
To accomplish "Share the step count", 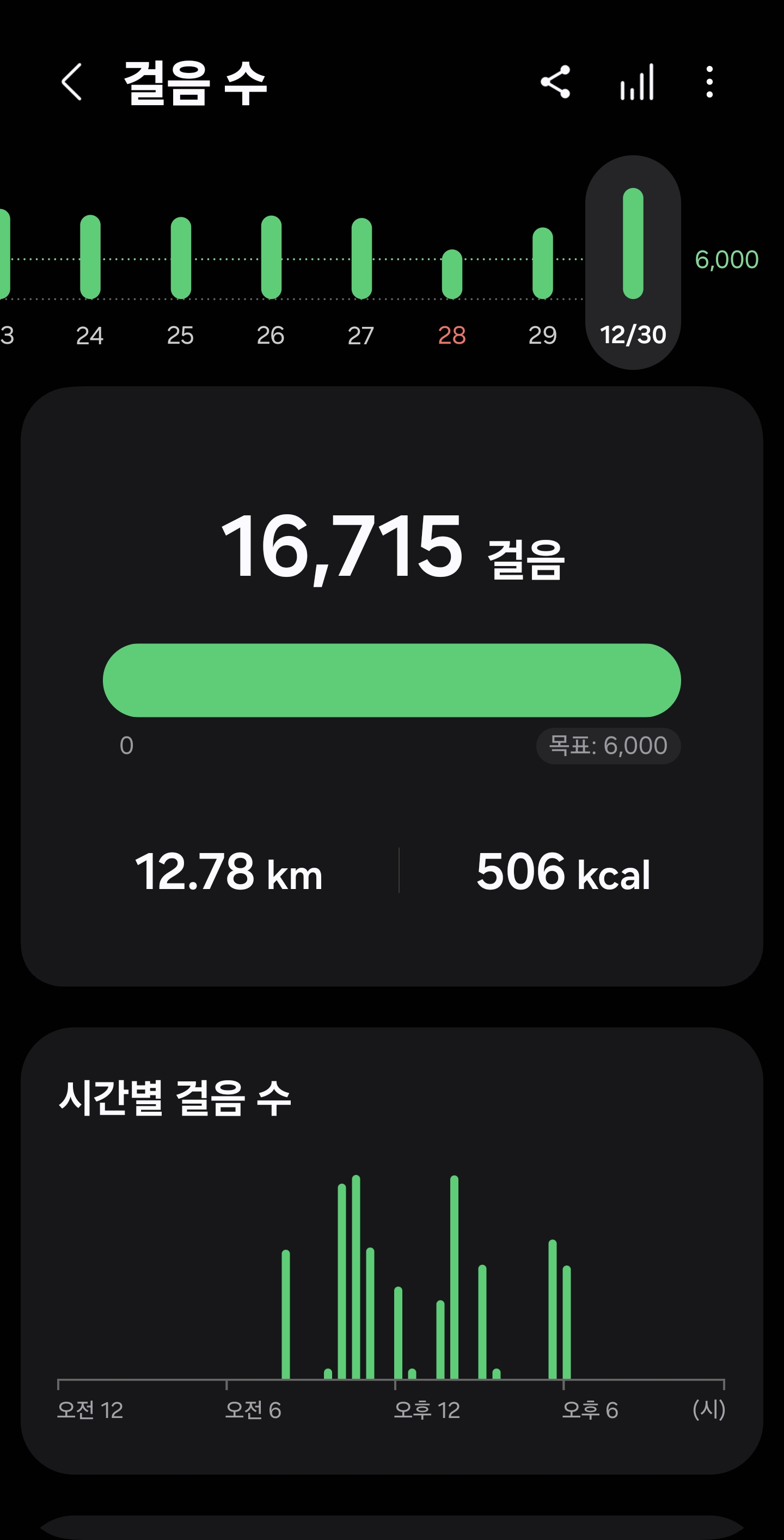I will (555, 82).
